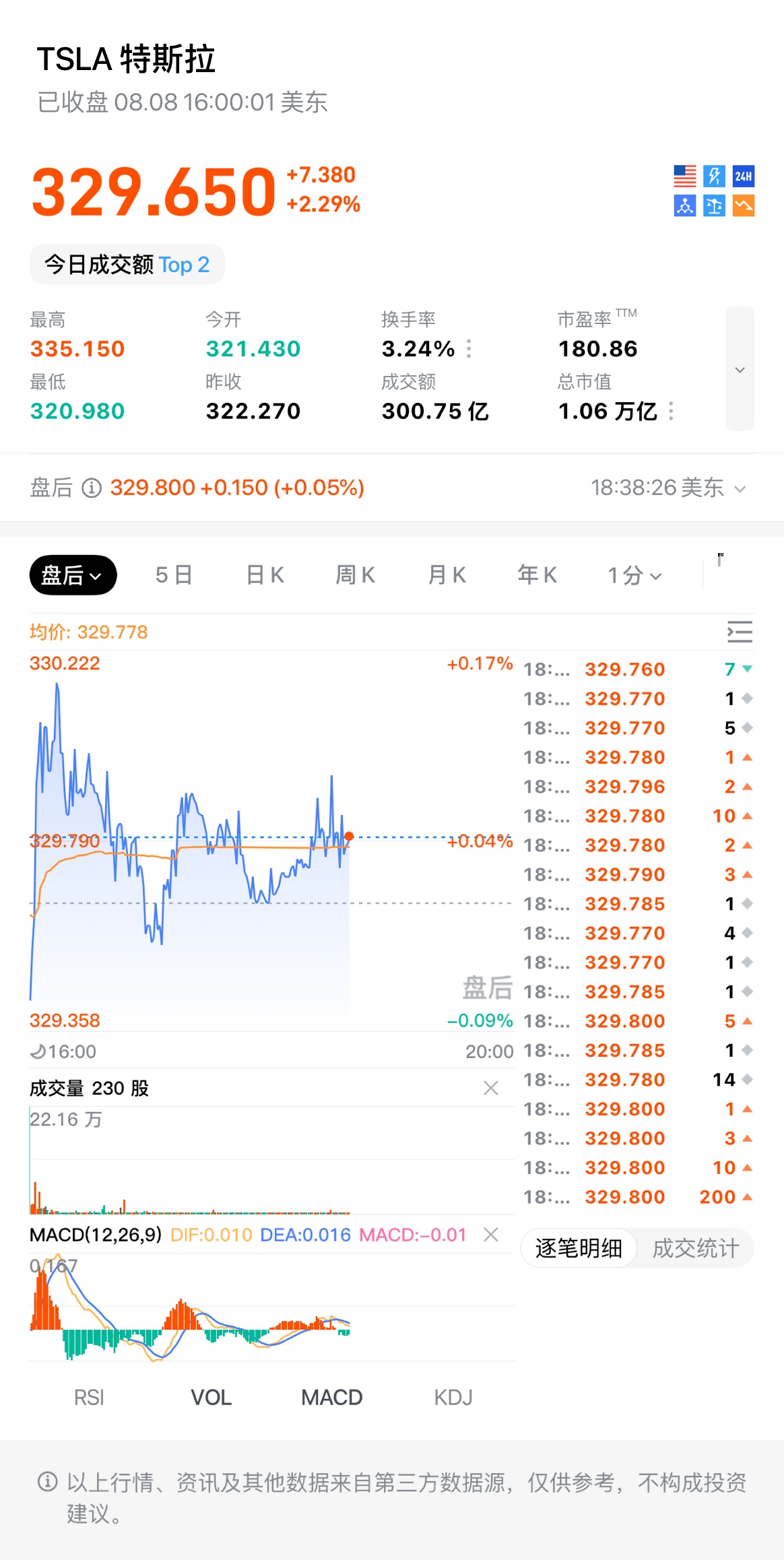Select the MACD indicator tab

click(331, 1398)
